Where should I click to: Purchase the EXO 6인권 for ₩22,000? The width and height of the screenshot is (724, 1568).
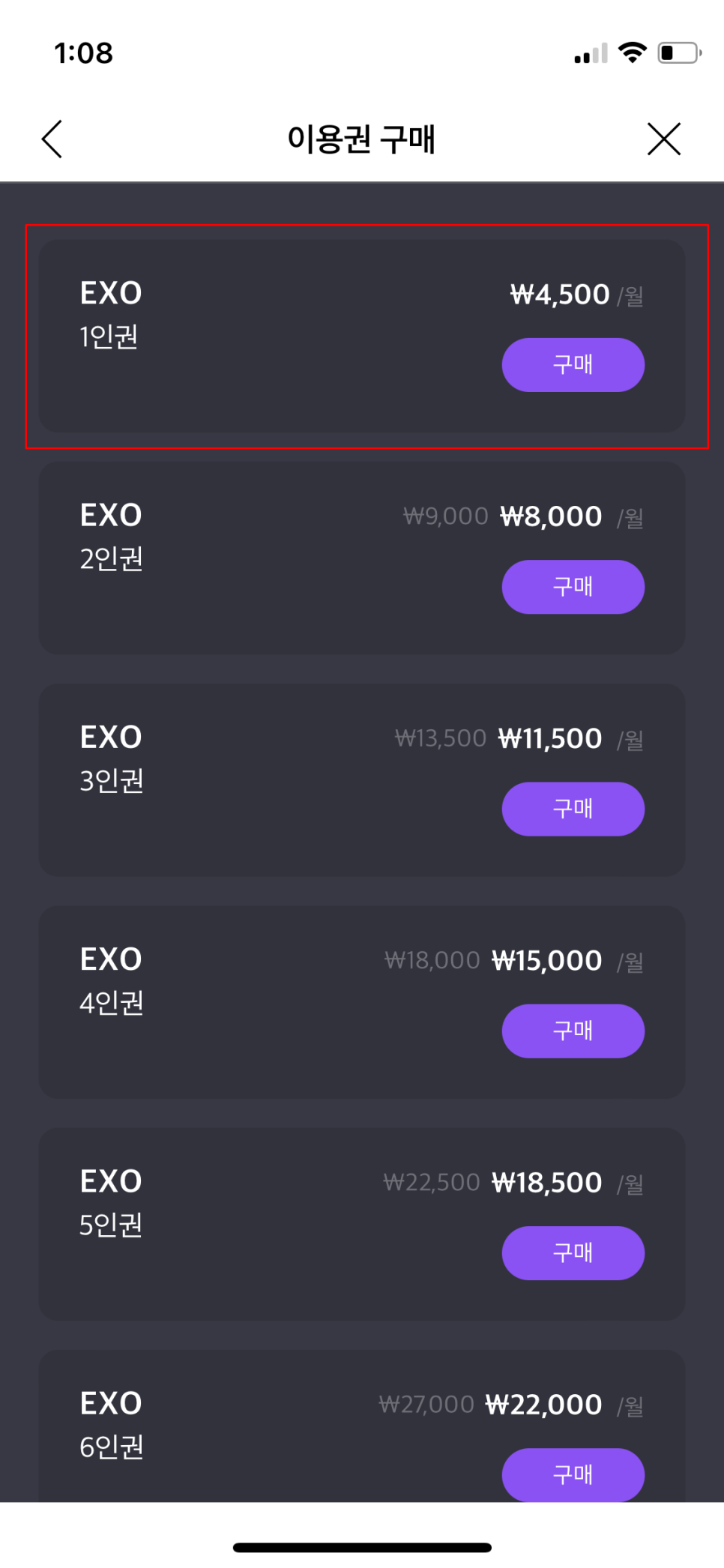tap(573, 1474)
